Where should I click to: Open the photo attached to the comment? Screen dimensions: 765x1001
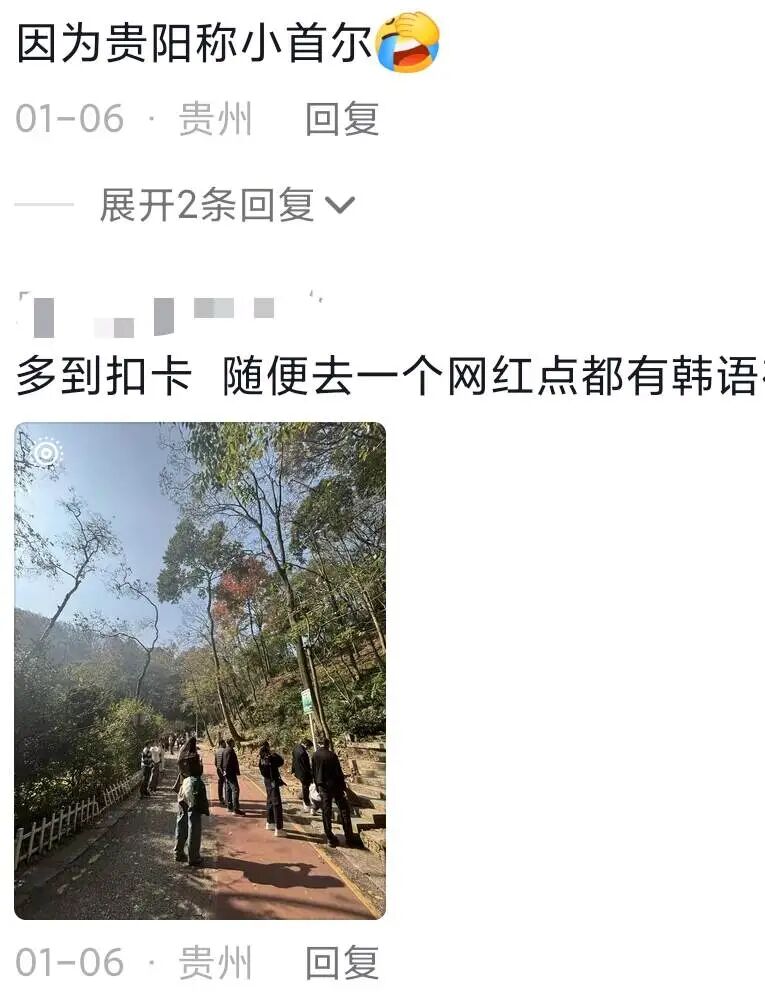tap(200, 670)
